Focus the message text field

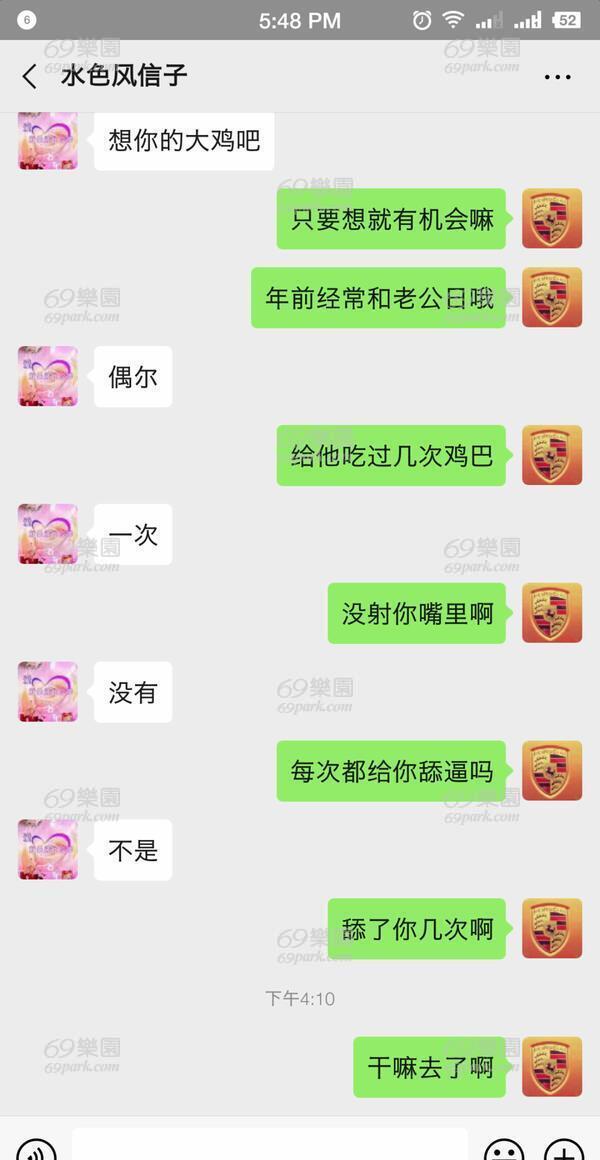point(270,1144)
